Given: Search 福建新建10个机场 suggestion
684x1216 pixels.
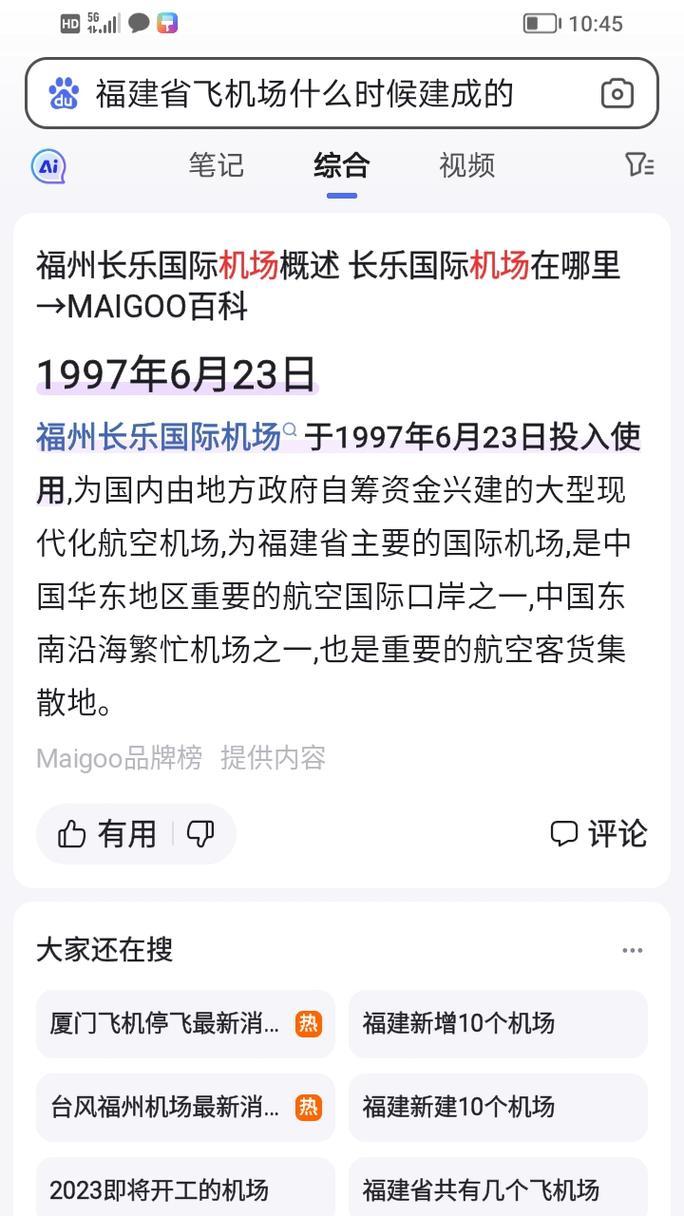Looking at the screenshot, I should 498,1108.
